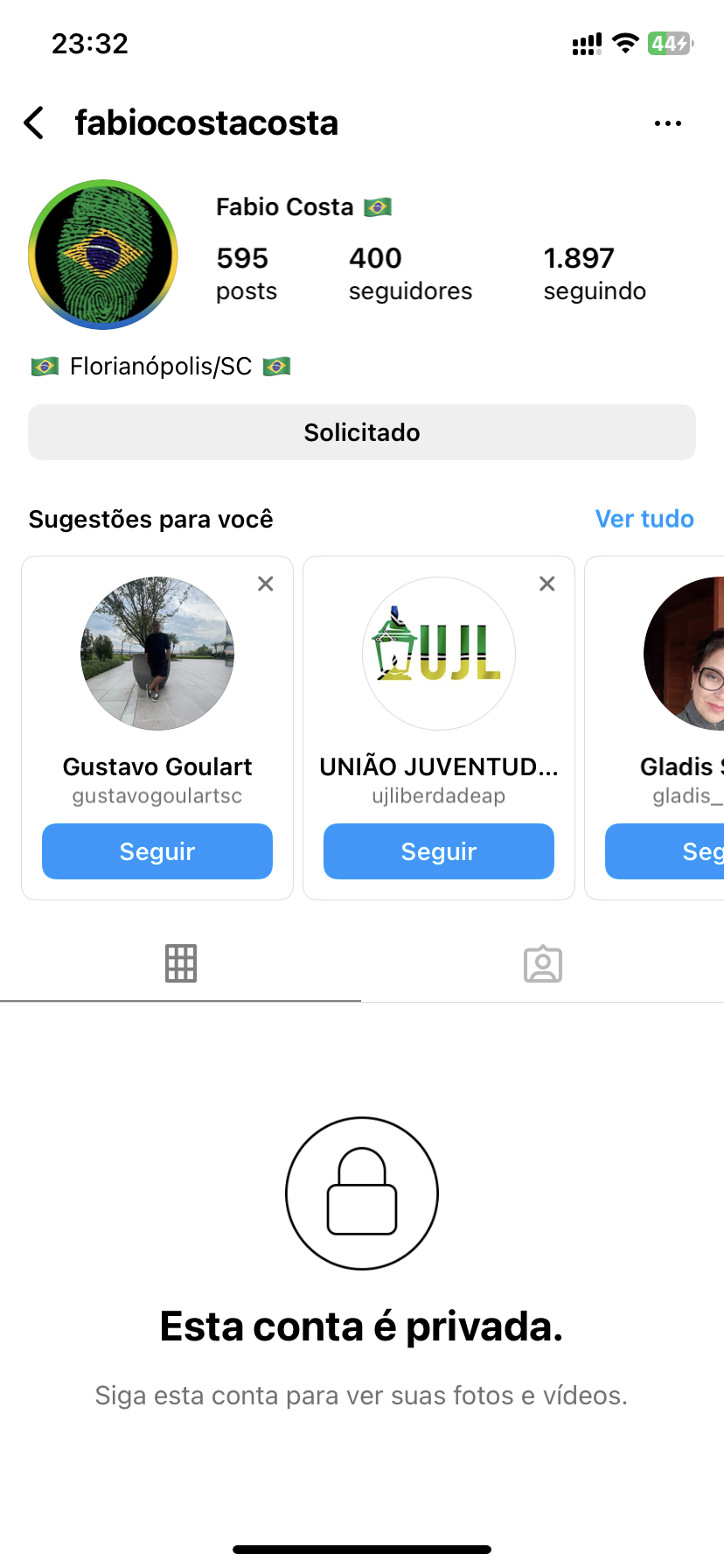Dismiss the UNIÃO JUVENTUD... suggestion
Image resolution: width=724 pixels, height=1568 pixels.
[x=547, y=584]
